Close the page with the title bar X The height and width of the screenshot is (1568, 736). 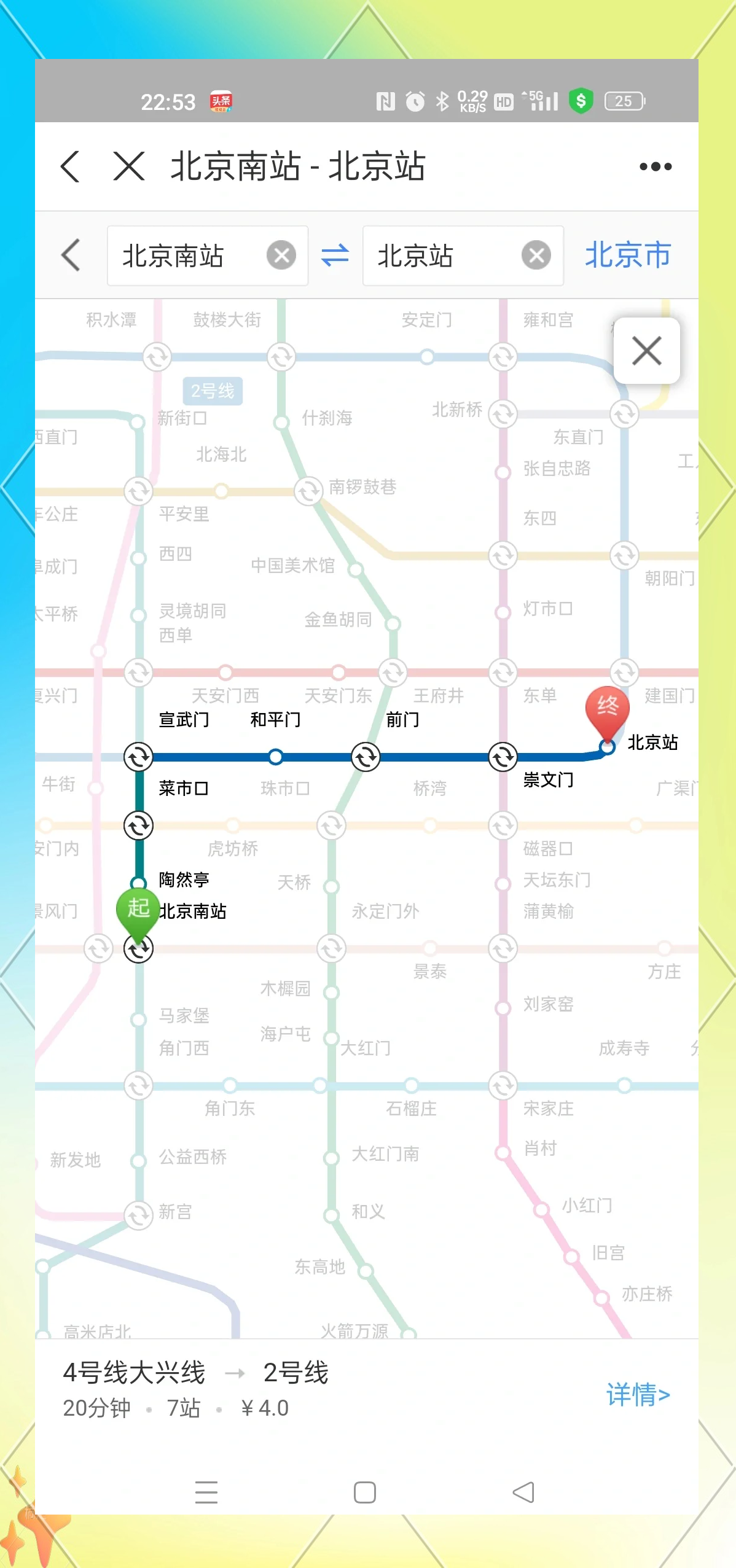(x=129, y=166)
